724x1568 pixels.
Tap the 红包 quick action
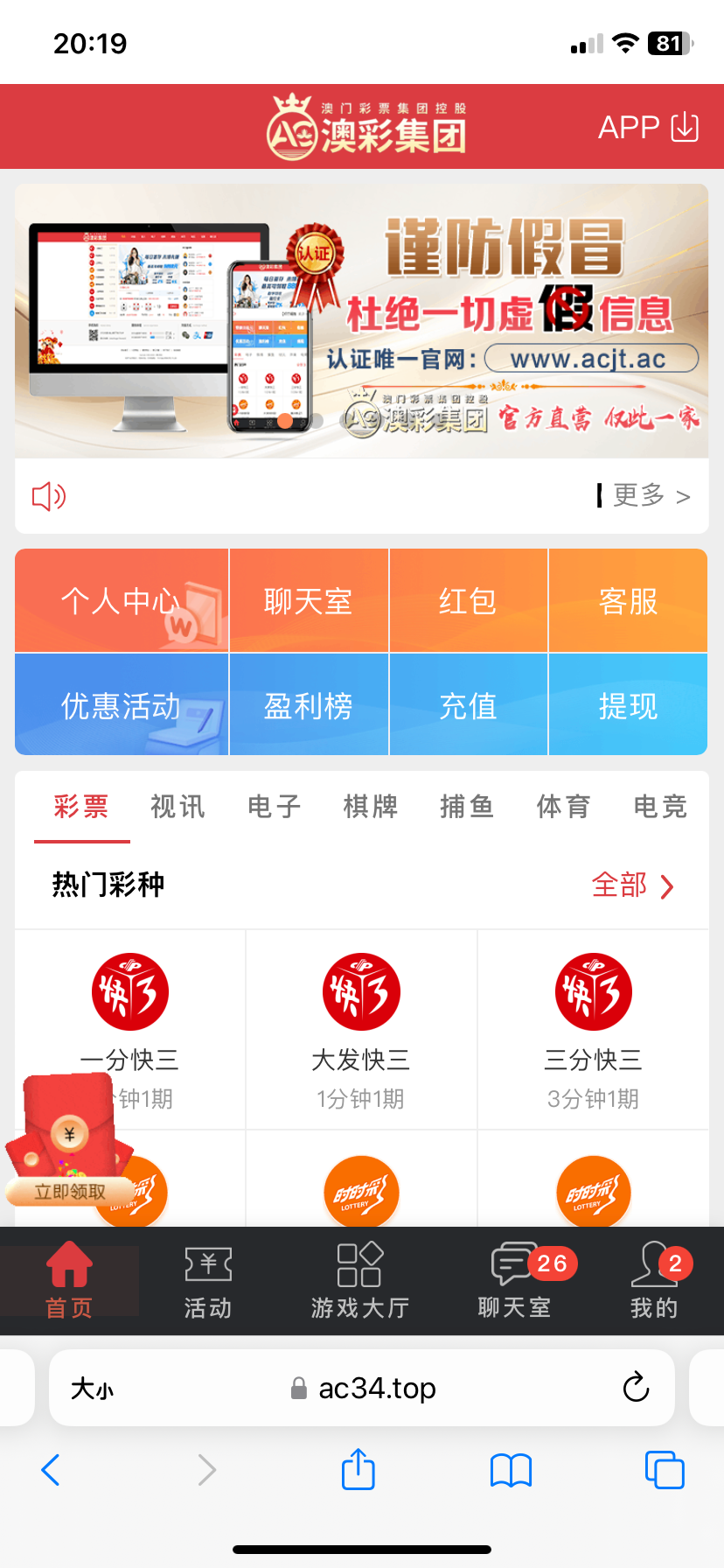(x=468, y=601)
